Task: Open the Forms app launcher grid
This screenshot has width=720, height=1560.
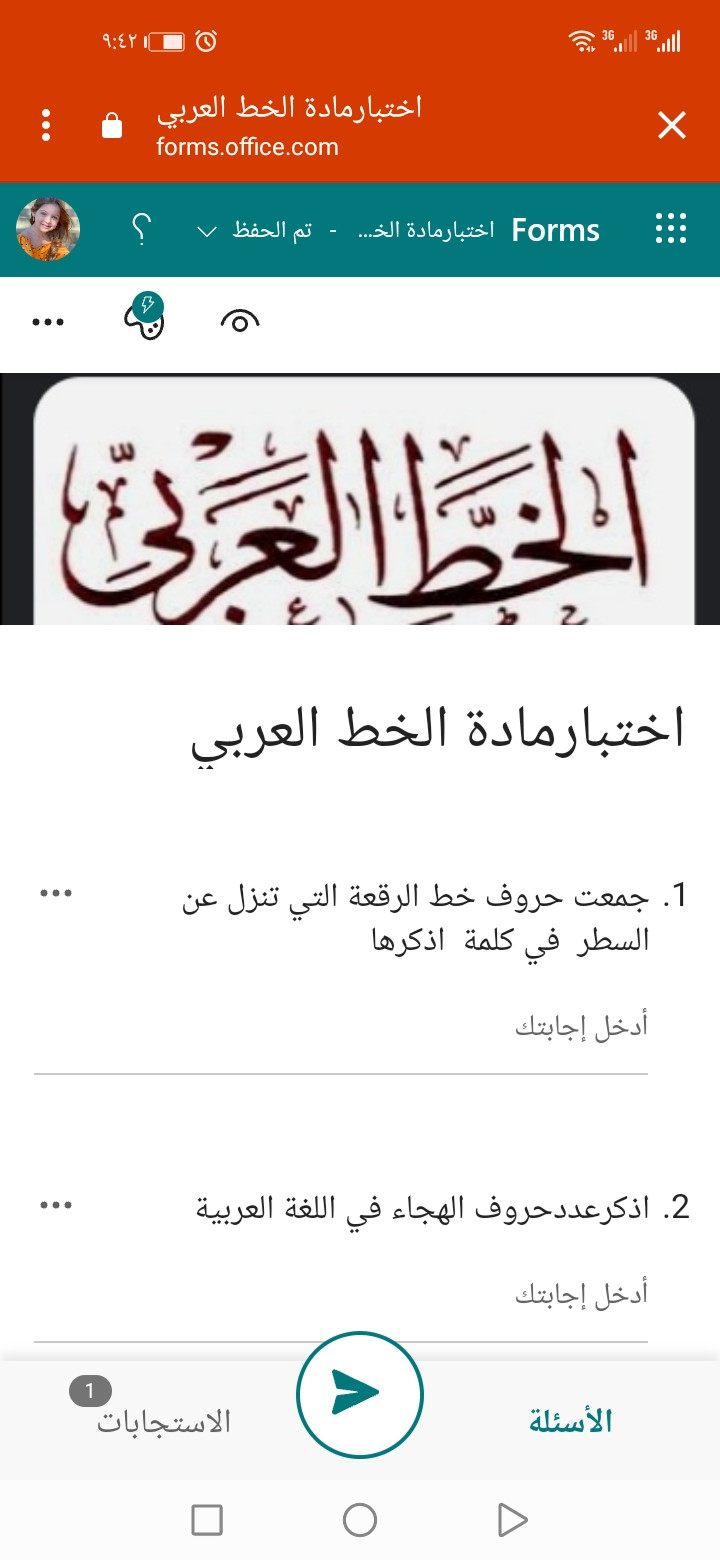Action: [671, 229]
